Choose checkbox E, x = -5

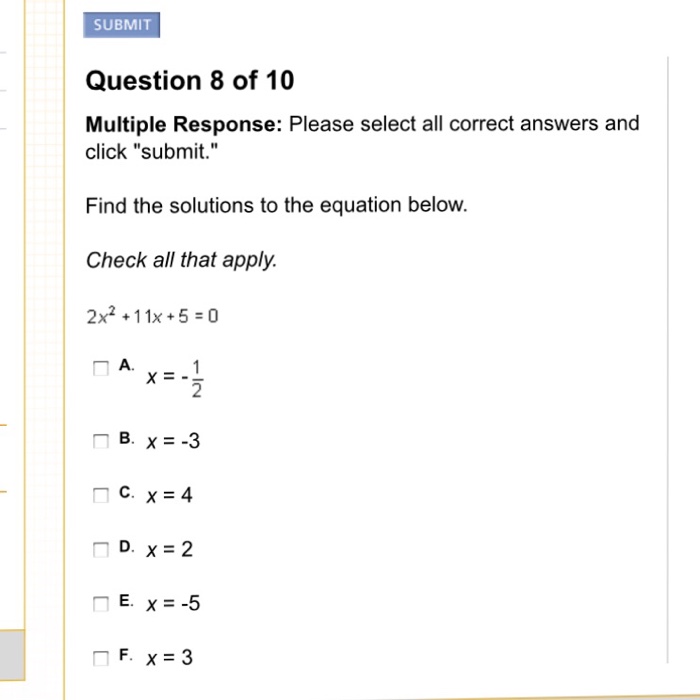point(100,603)
